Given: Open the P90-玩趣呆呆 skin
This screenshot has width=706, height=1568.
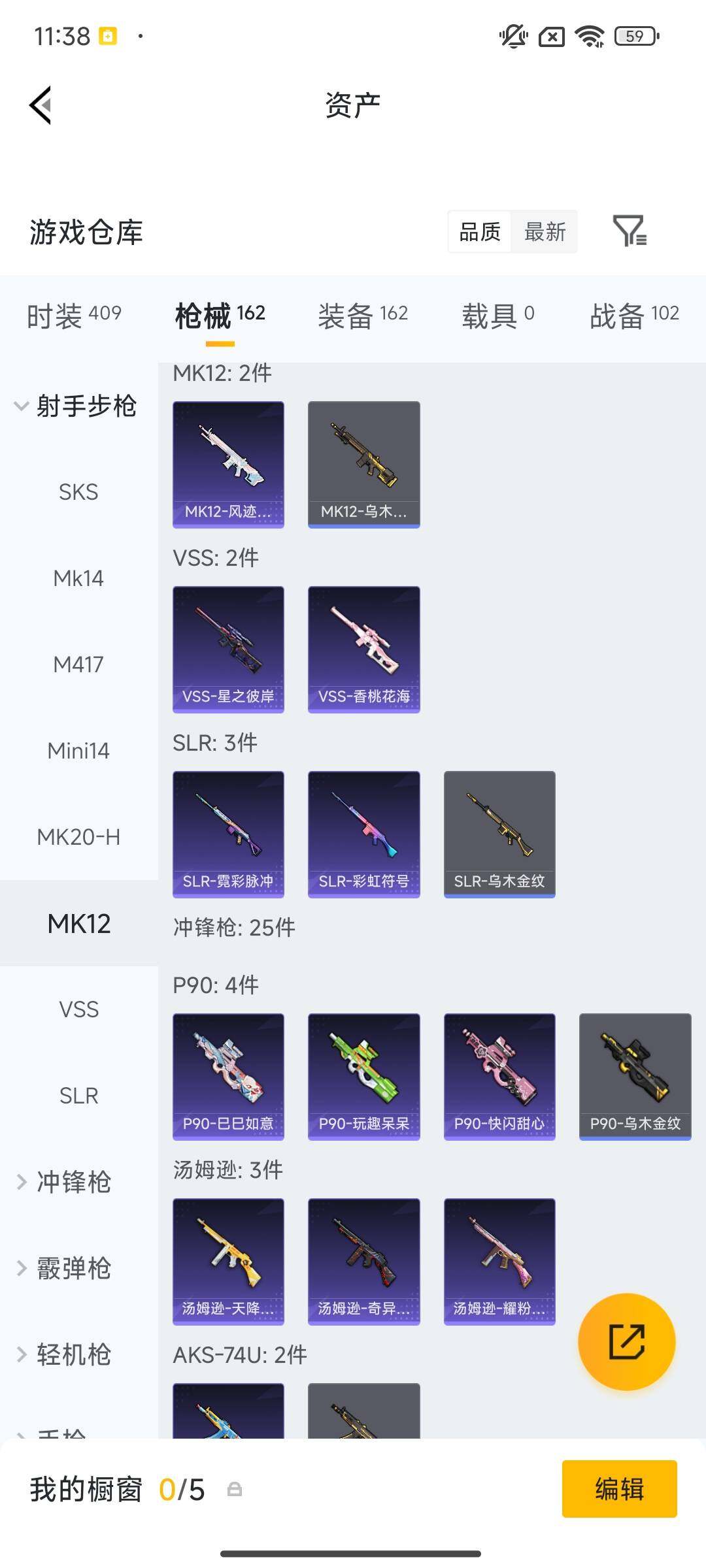Looking at the screenshot, I should (x=363, y=1076).
